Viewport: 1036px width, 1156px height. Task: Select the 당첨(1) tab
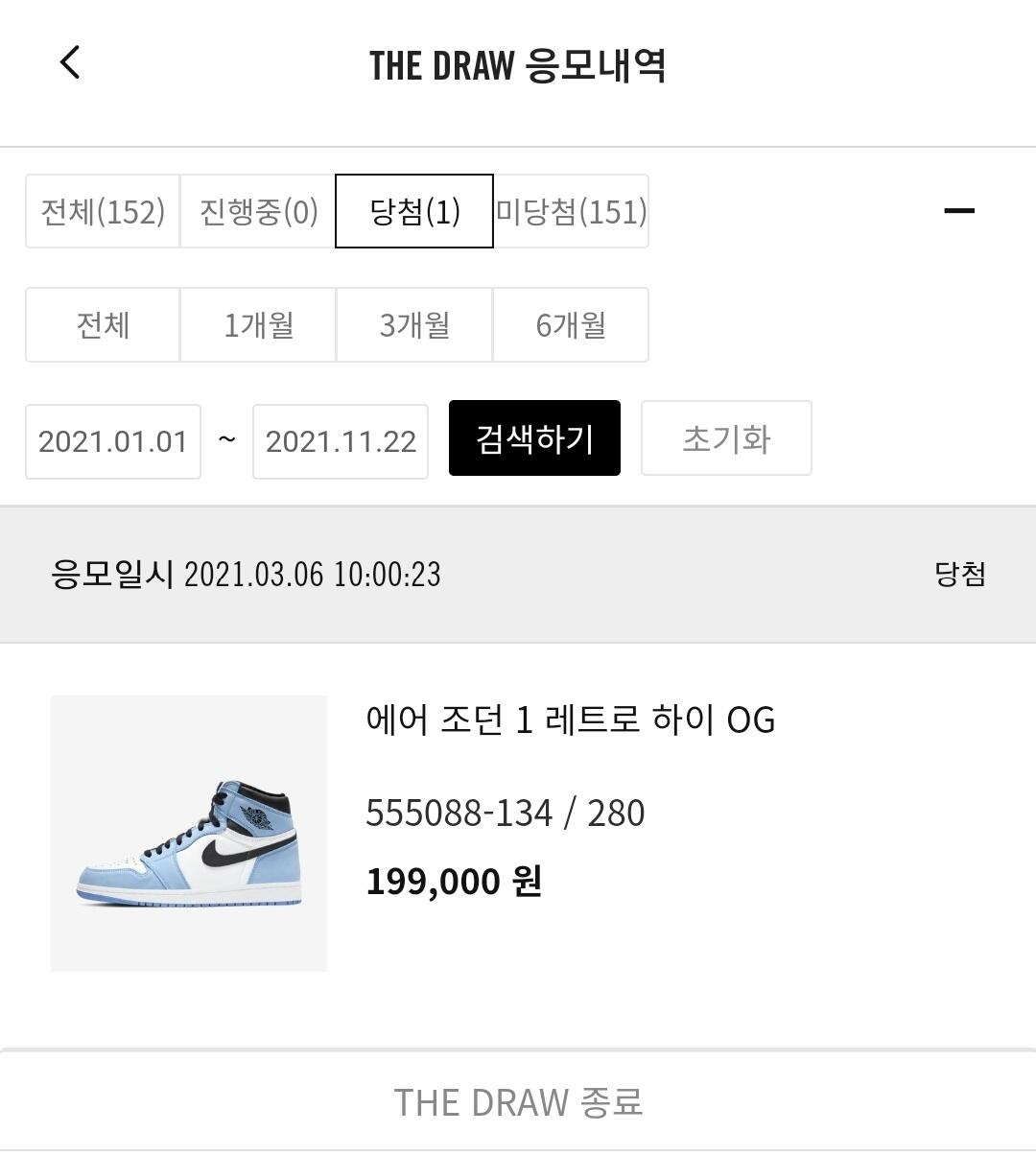click(x=414, y=211)
